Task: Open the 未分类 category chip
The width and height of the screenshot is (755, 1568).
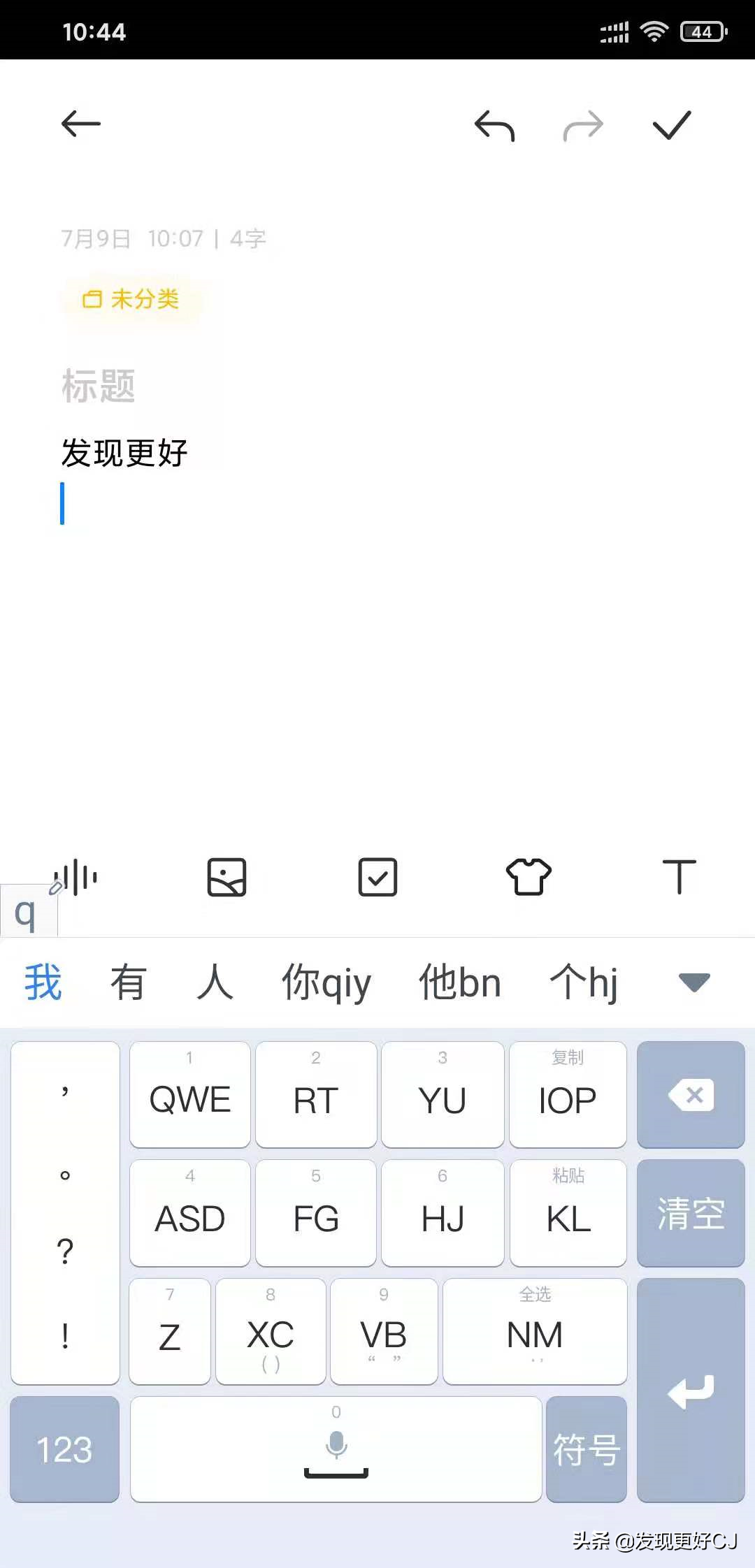Action: (131, 299)
